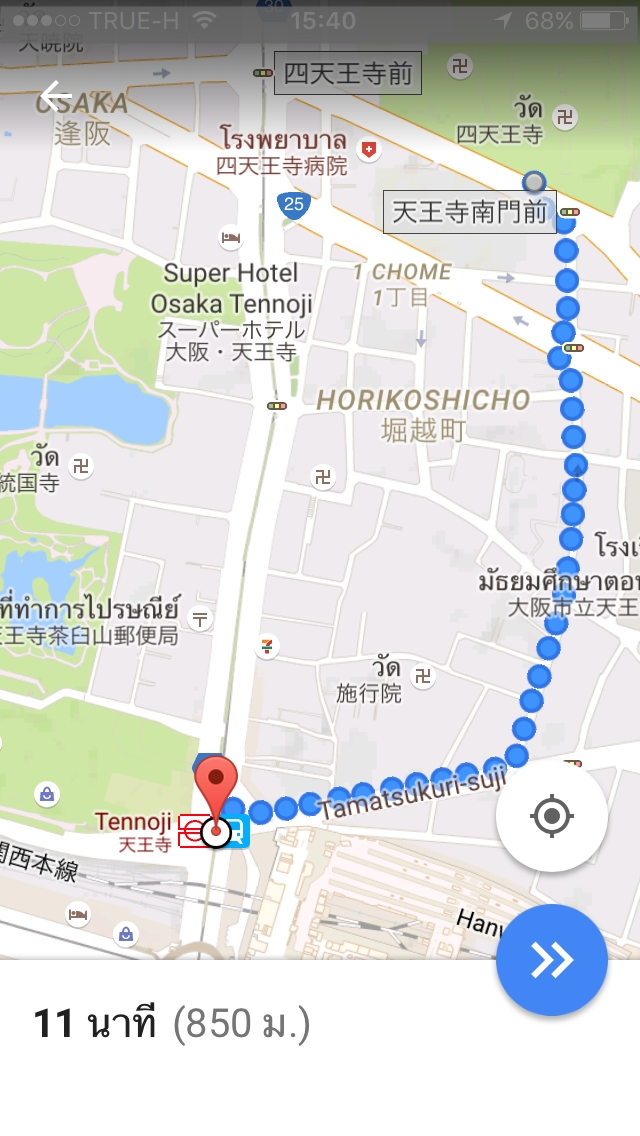Viewport: 640px width, 1136px height.
Task: Select the 四天王寺病院 hospital marker
Action: (x=371, y=150)
